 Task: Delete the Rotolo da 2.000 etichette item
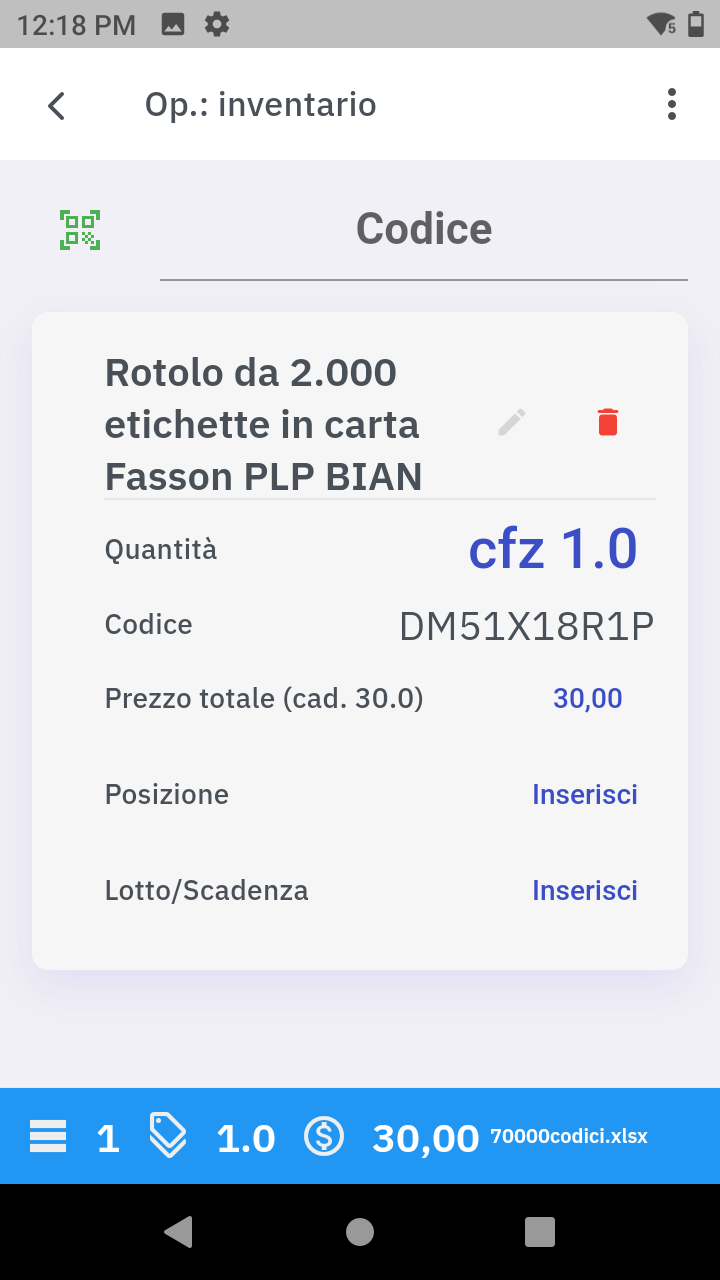click(608, 423)
